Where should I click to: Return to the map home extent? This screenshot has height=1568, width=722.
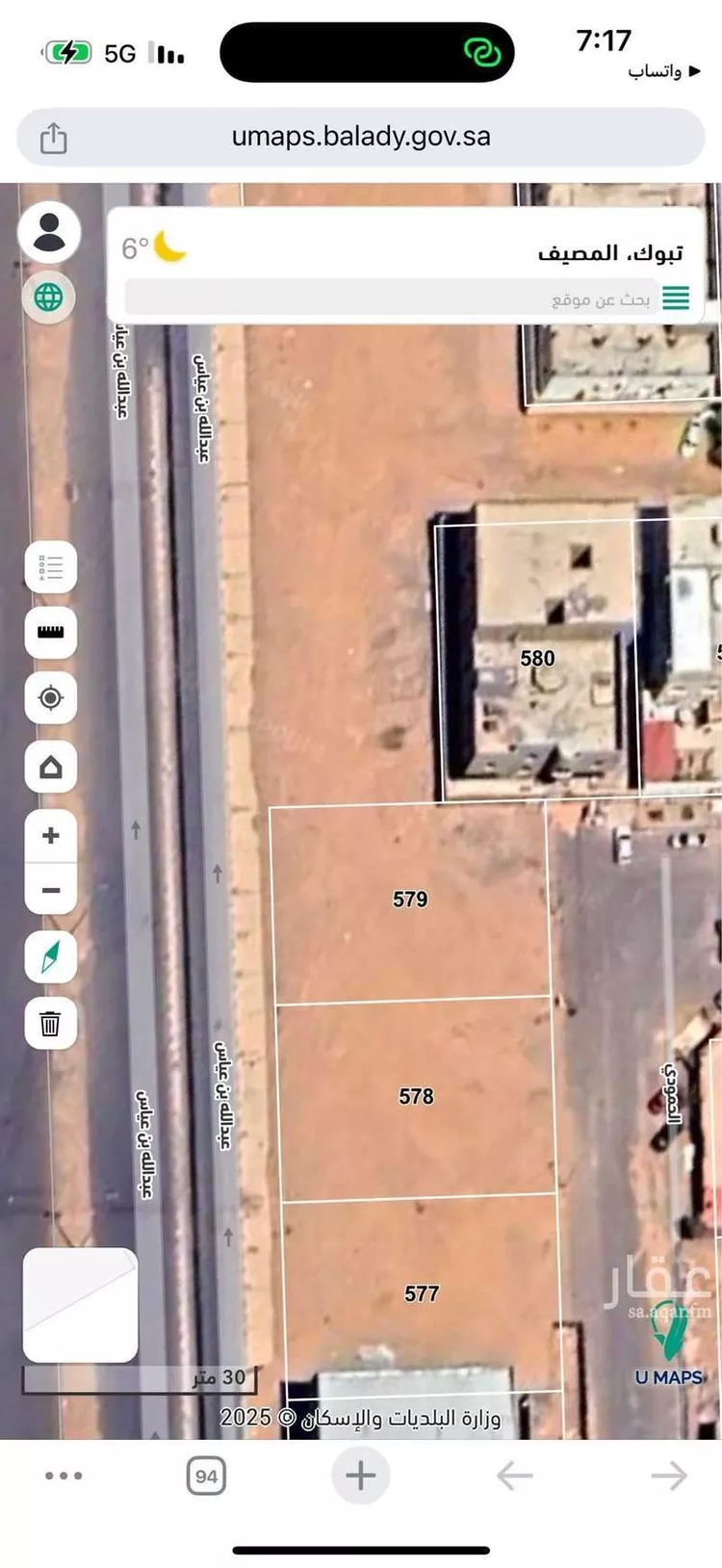tap(51, 767)
